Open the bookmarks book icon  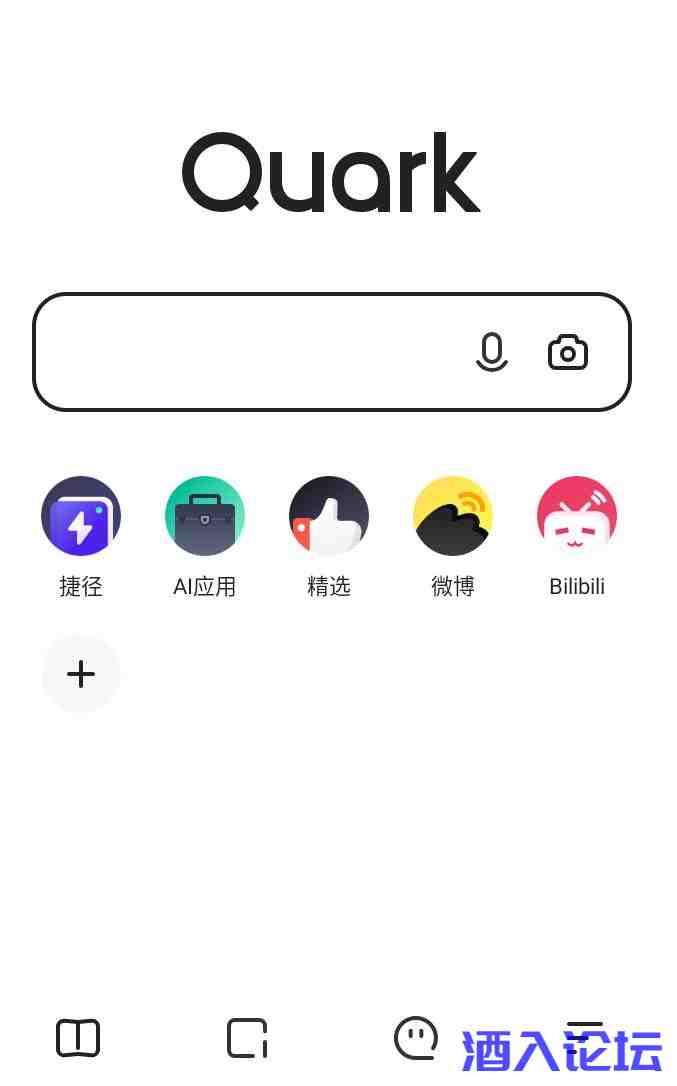tap(78, 1038)
